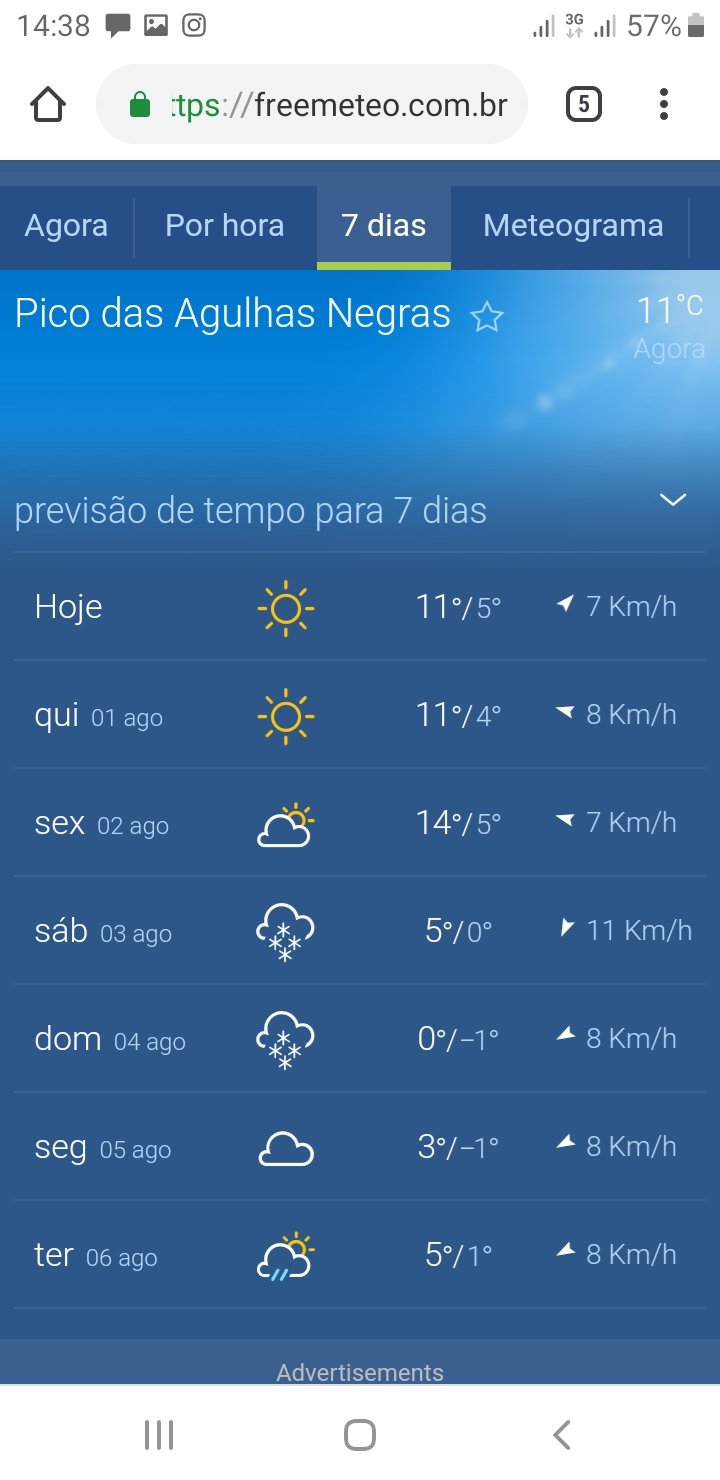The image size is (720, 1480).
Task: Tap the freemeteo.com.br address bar
Action: tap(312, 104)
